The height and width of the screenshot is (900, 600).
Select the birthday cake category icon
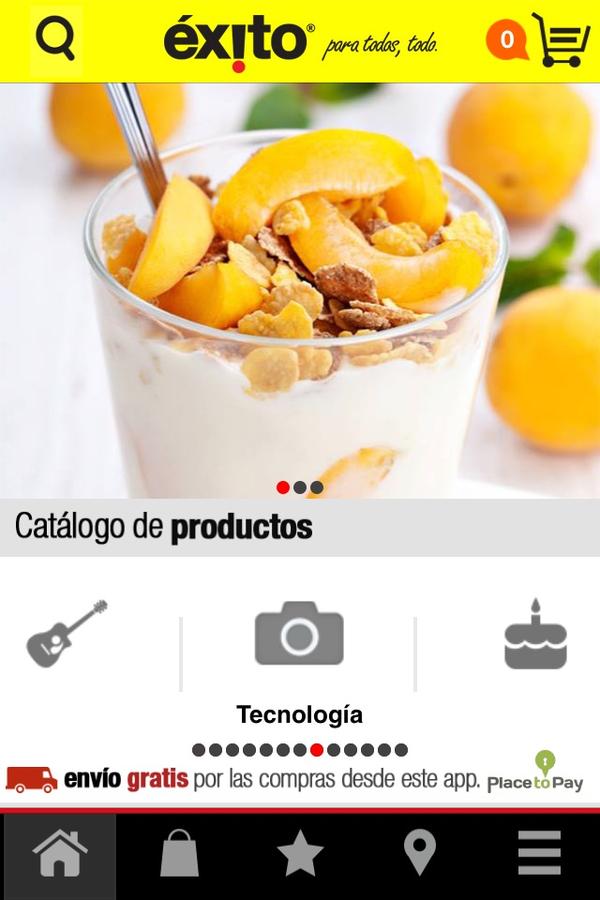(x=535, y=634)
